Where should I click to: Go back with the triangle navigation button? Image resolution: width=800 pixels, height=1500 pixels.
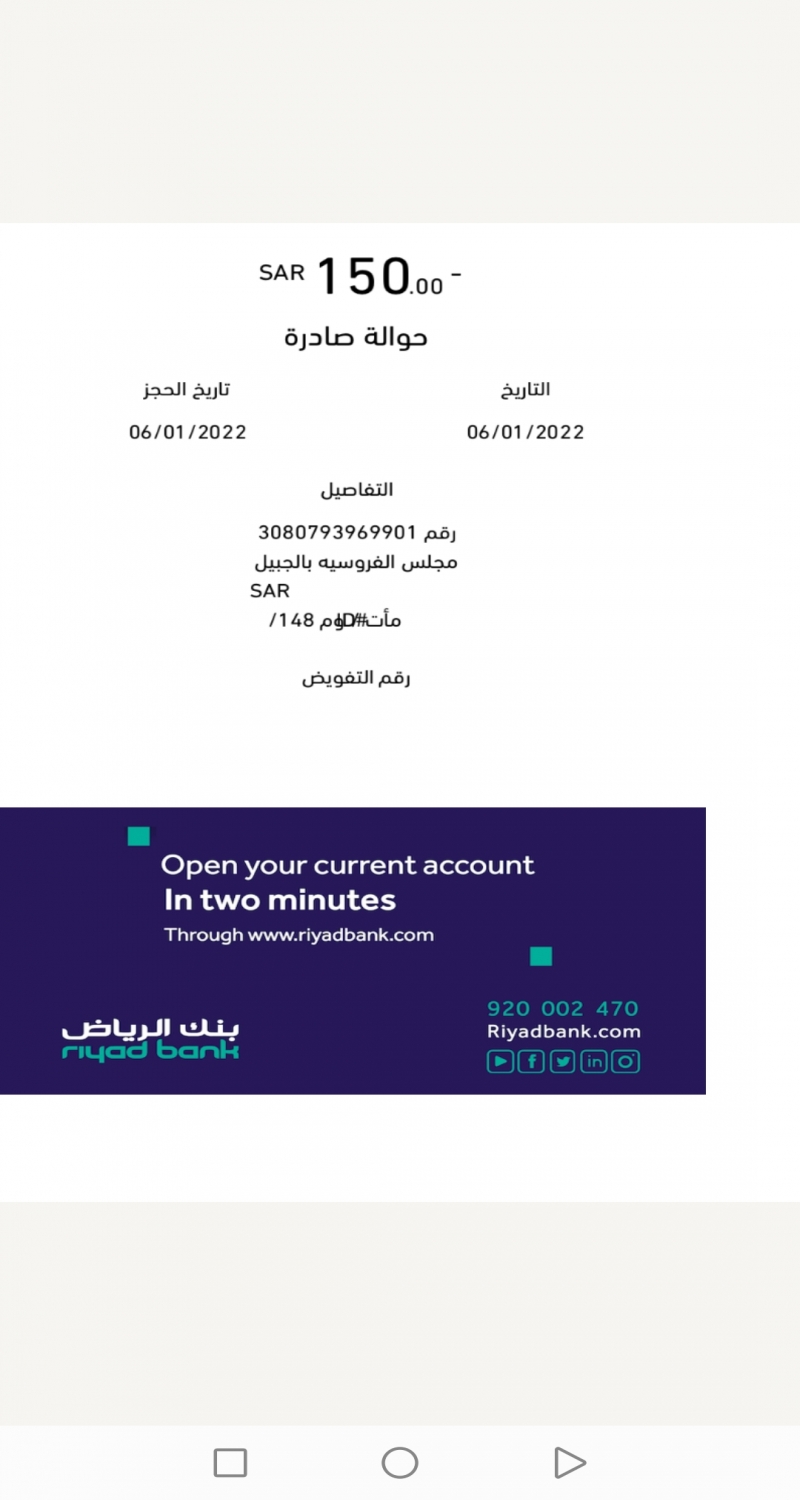click(569, 1463)
